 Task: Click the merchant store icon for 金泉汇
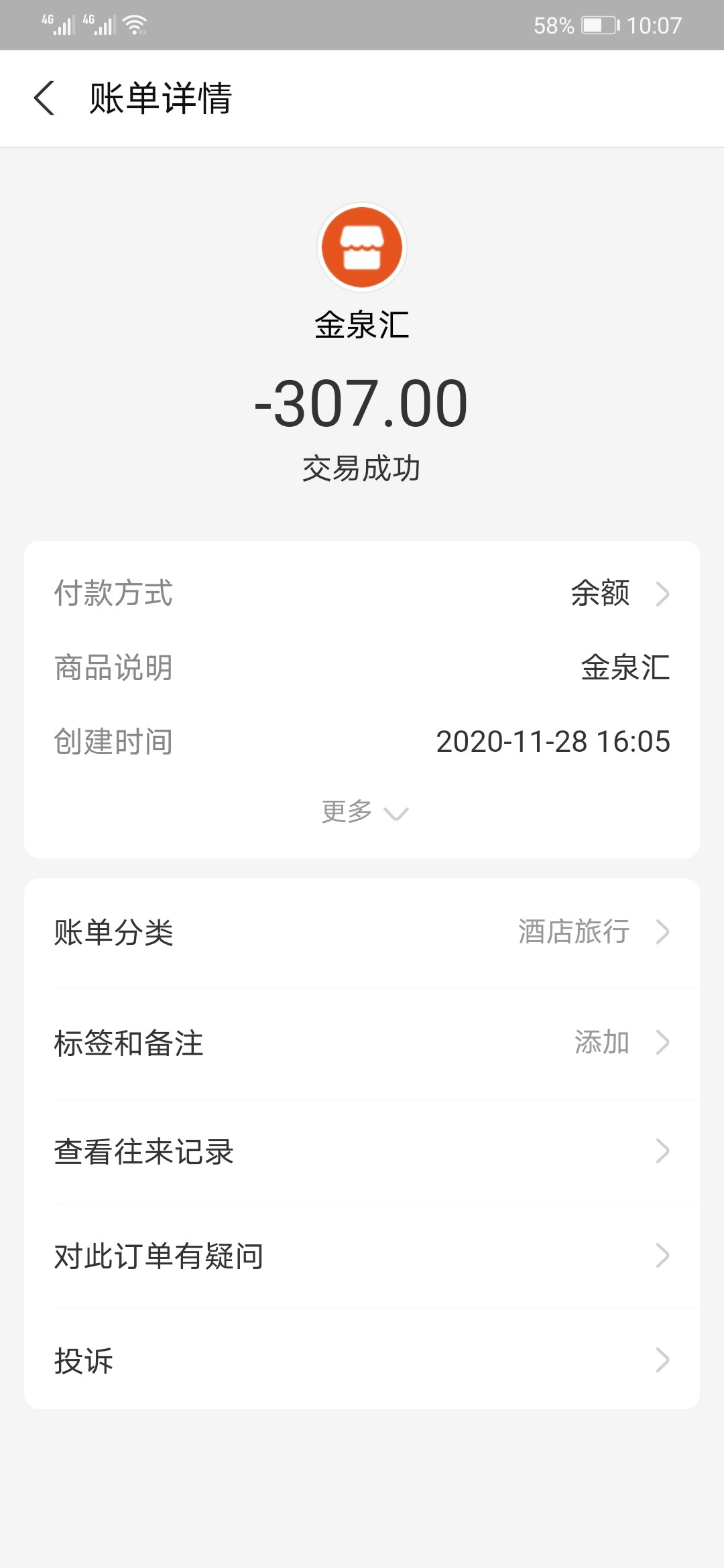(362, 247)
